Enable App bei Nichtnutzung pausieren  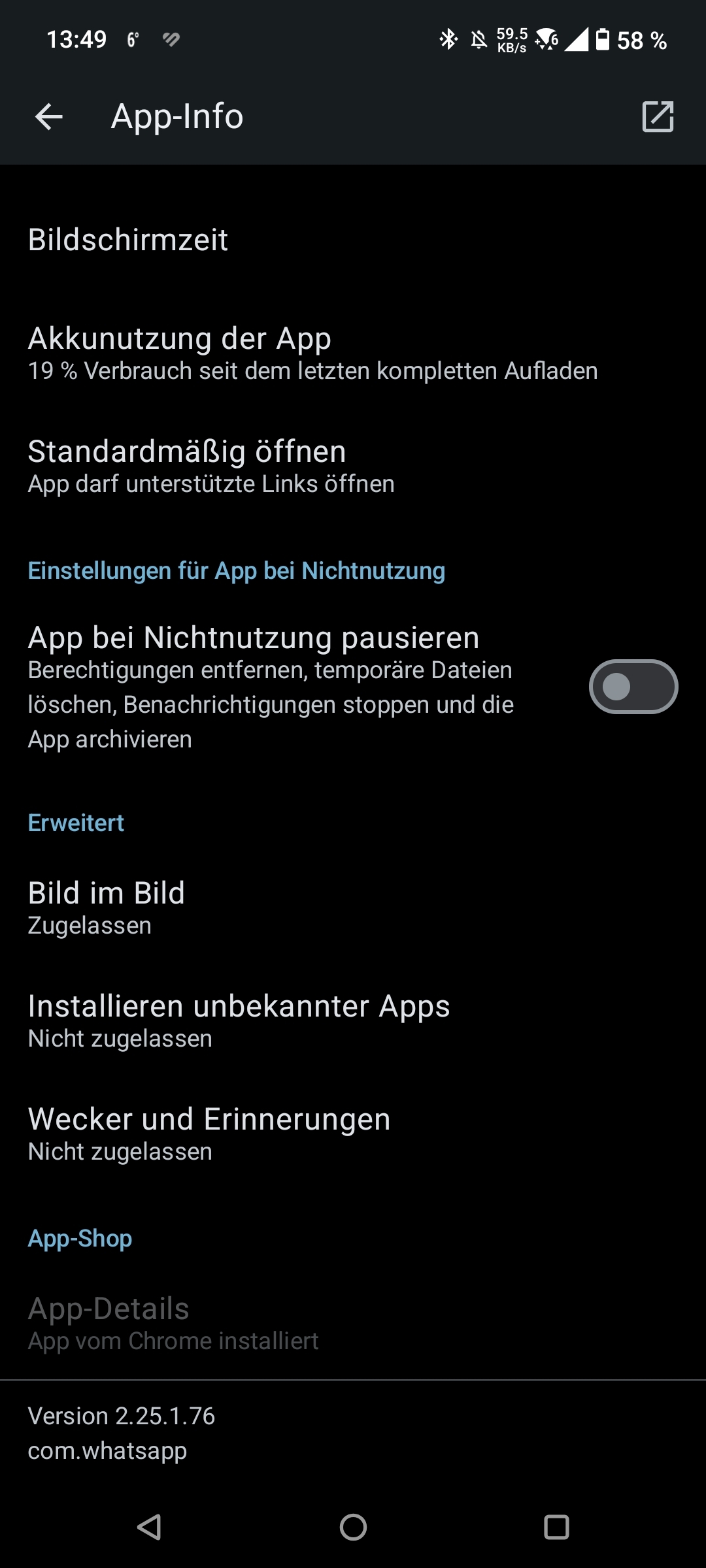(x=633, y=687)
